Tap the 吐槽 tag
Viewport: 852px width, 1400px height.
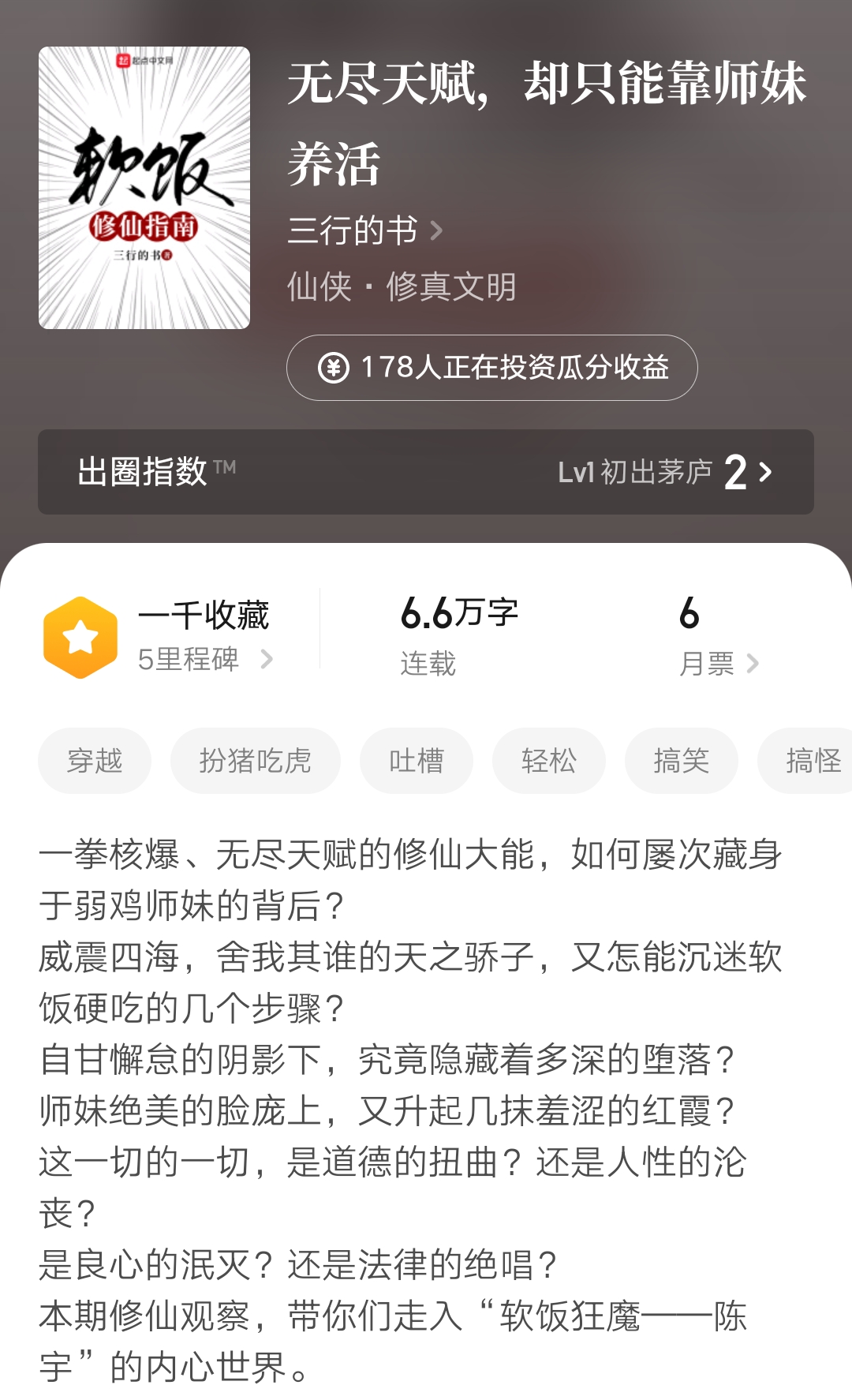(x=416, y=760)
